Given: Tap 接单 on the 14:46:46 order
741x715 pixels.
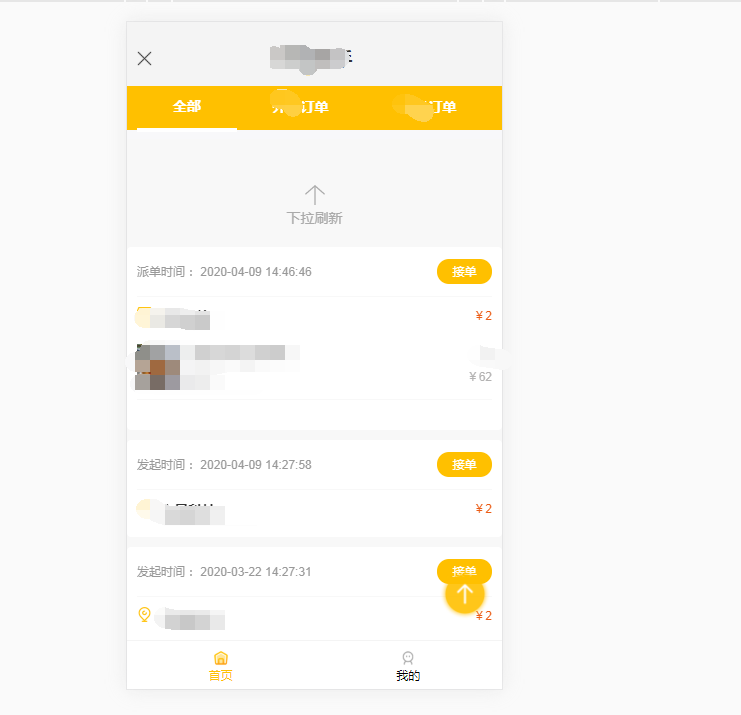Looking at the screenshot, I should coord(464,272).
